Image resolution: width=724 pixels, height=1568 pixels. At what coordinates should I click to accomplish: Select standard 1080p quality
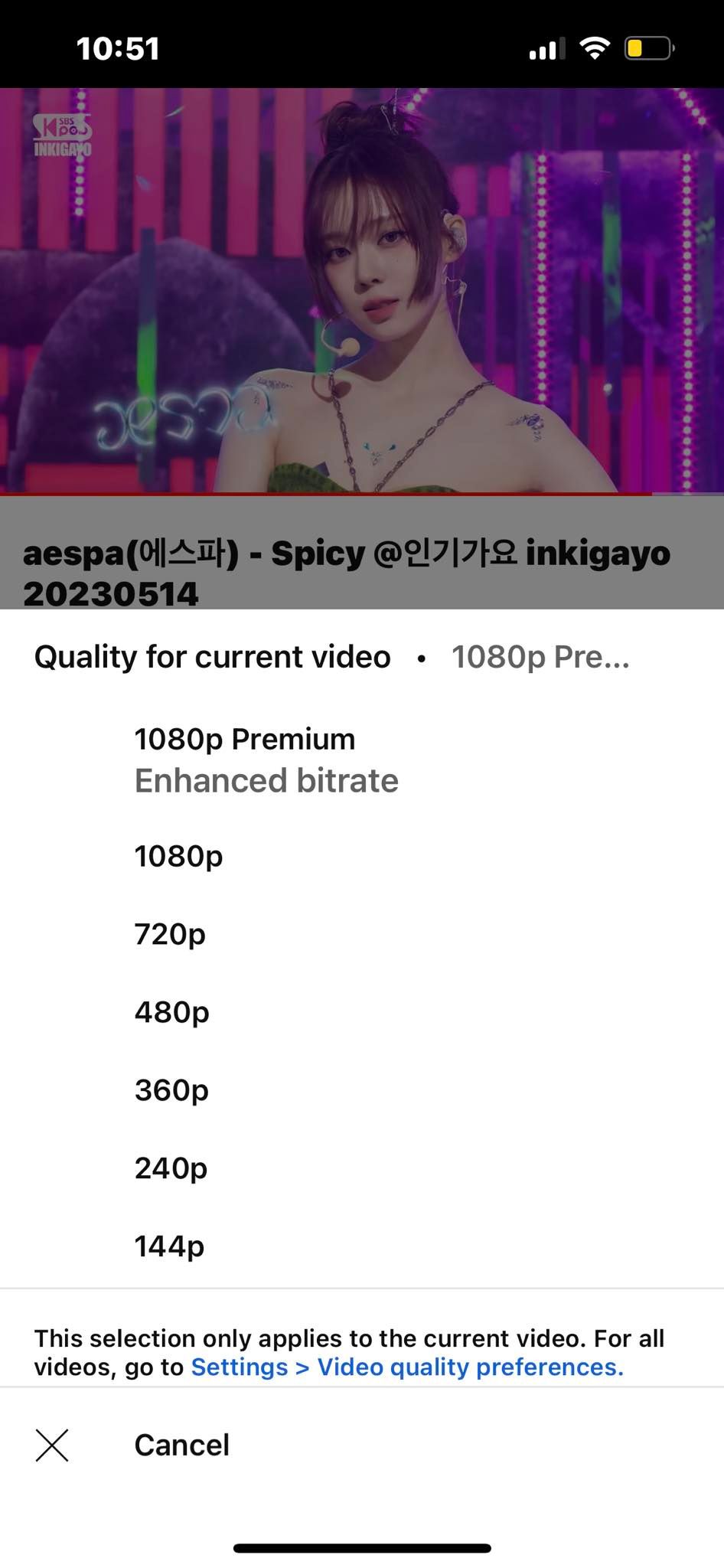[177, 856]
